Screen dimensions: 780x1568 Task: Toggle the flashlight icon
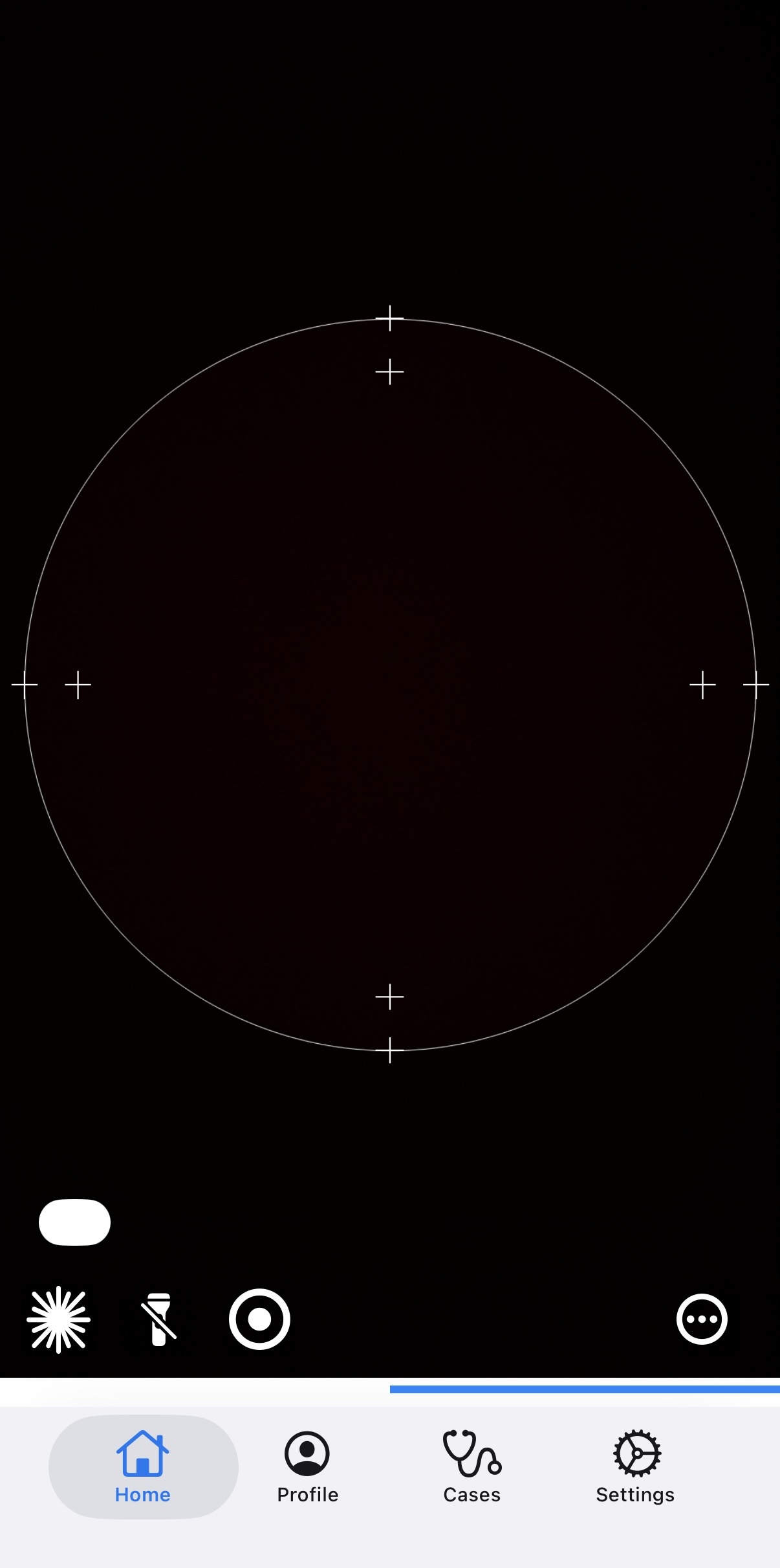pos(159,1320)
